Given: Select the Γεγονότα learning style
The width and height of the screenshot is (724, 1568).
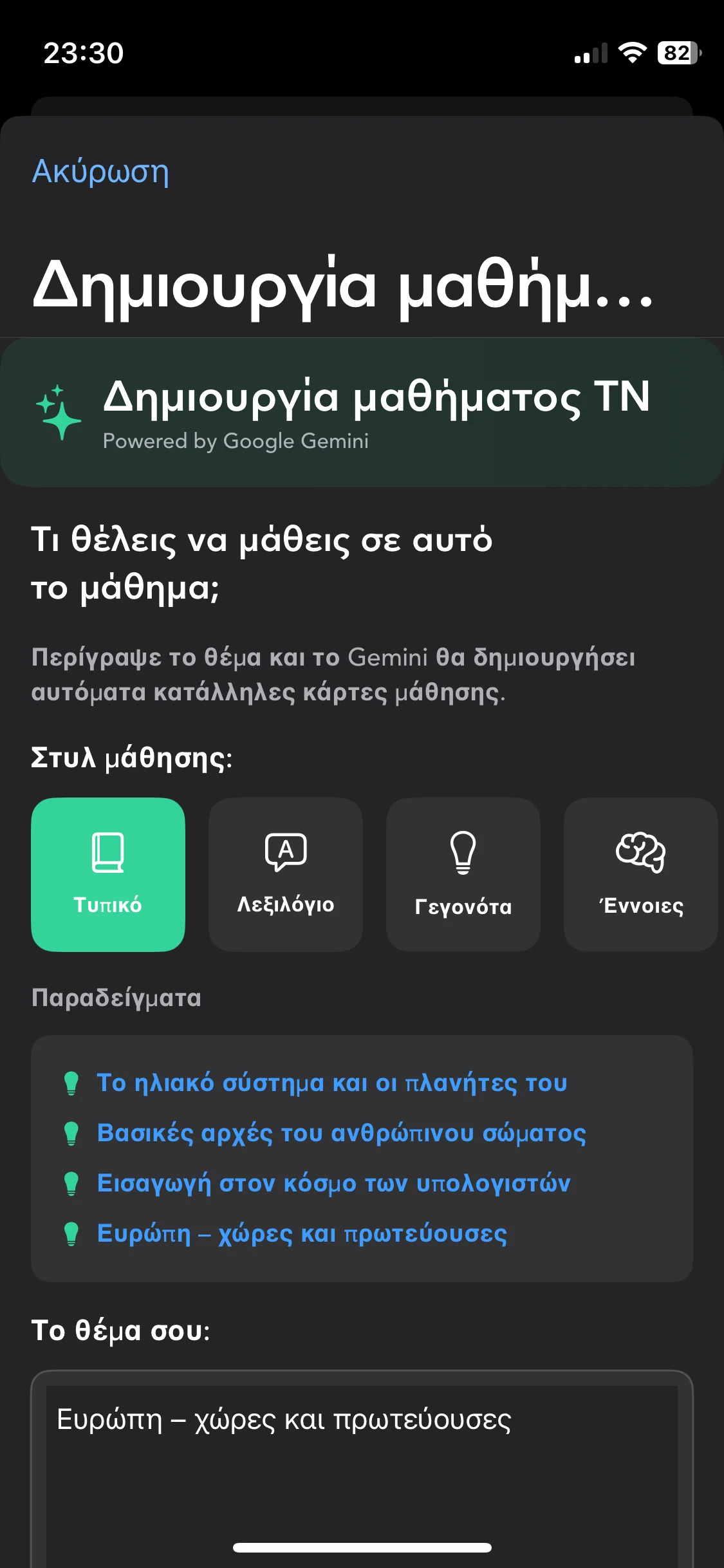Looking at the screenshot, I should point(463,874).
